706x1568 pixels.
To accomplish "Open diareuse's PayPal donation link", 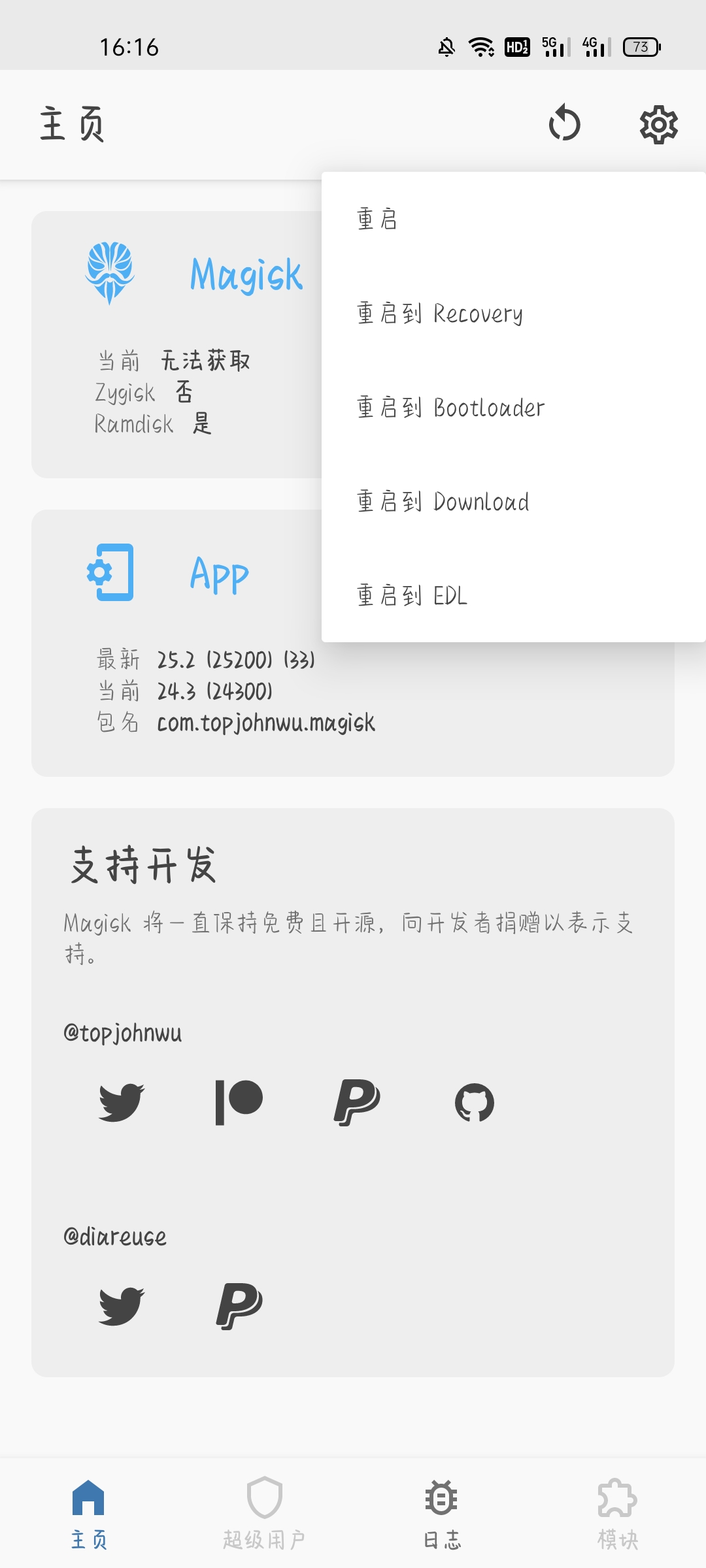I will pyautogui.click(x=239, y=1307).
